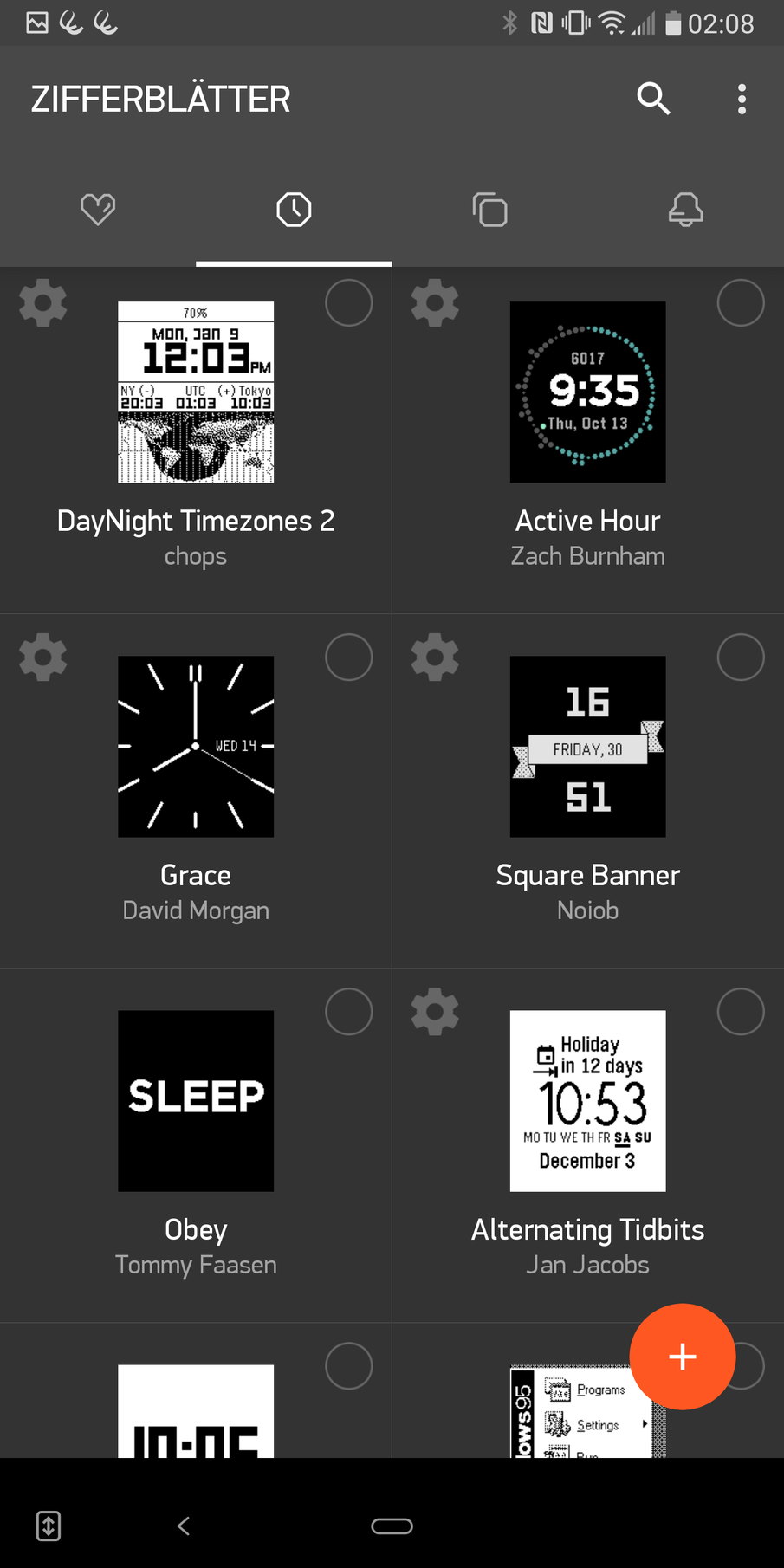Open the Obey SLEEP watchface tile
Viewport: 784px width, 1568px height.
click(196, 1101)
